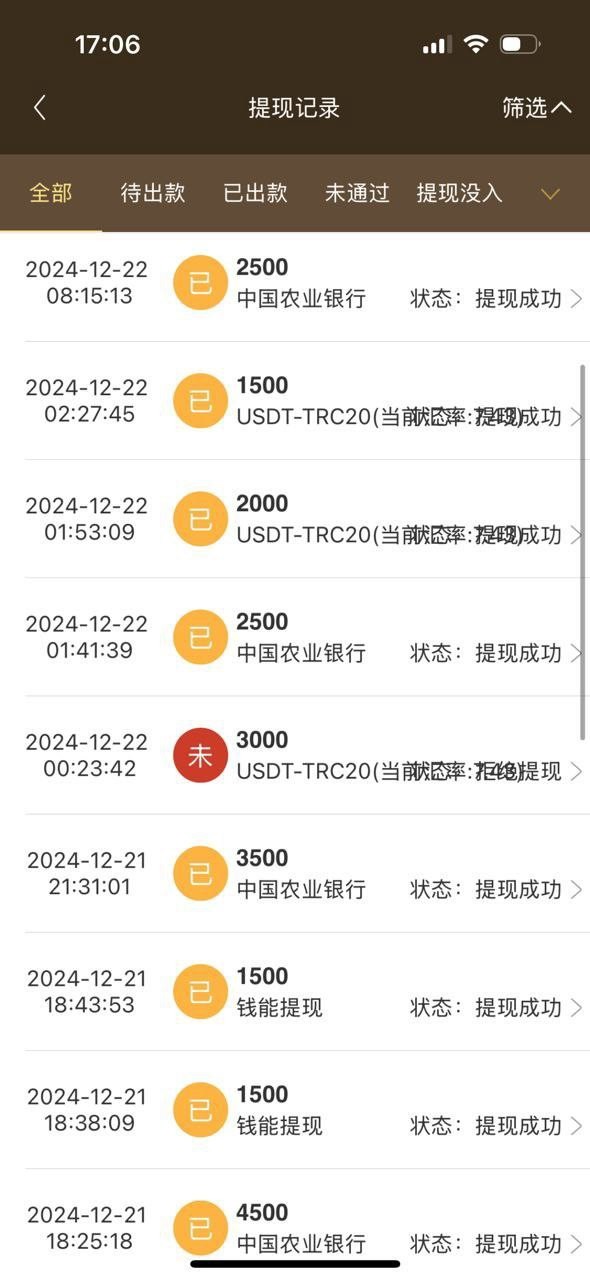Open the 1500 钱能提现 record at 18:43:53
Screen dimensions: 590x1280
tap(295, 991)
